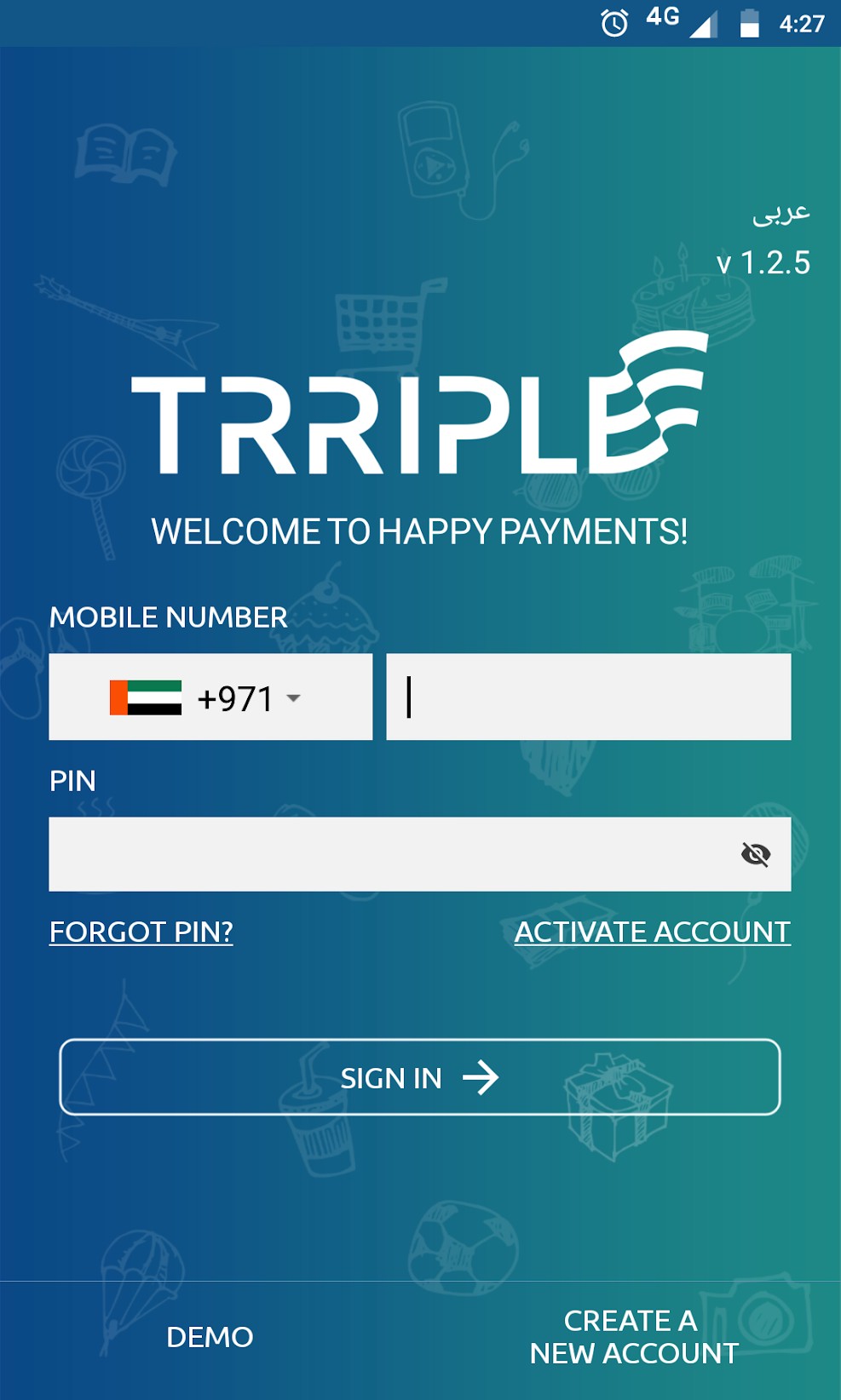Tap the Sign In button
This screenshot has height=1400, width=841.
(420, 1077)
